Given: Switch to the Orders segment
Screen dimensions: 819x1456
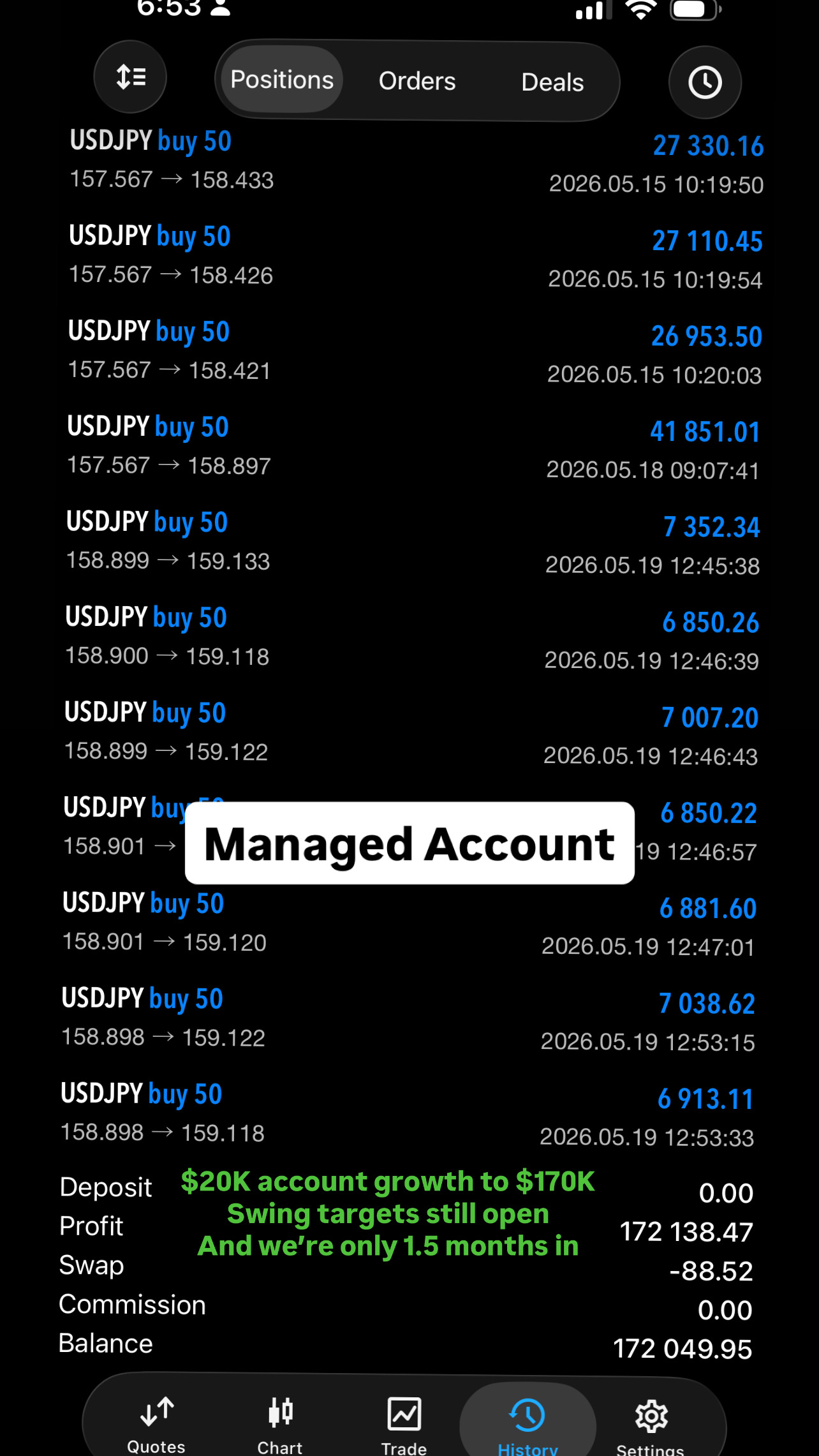Looking at the screenshot, I should pos(417,81).
